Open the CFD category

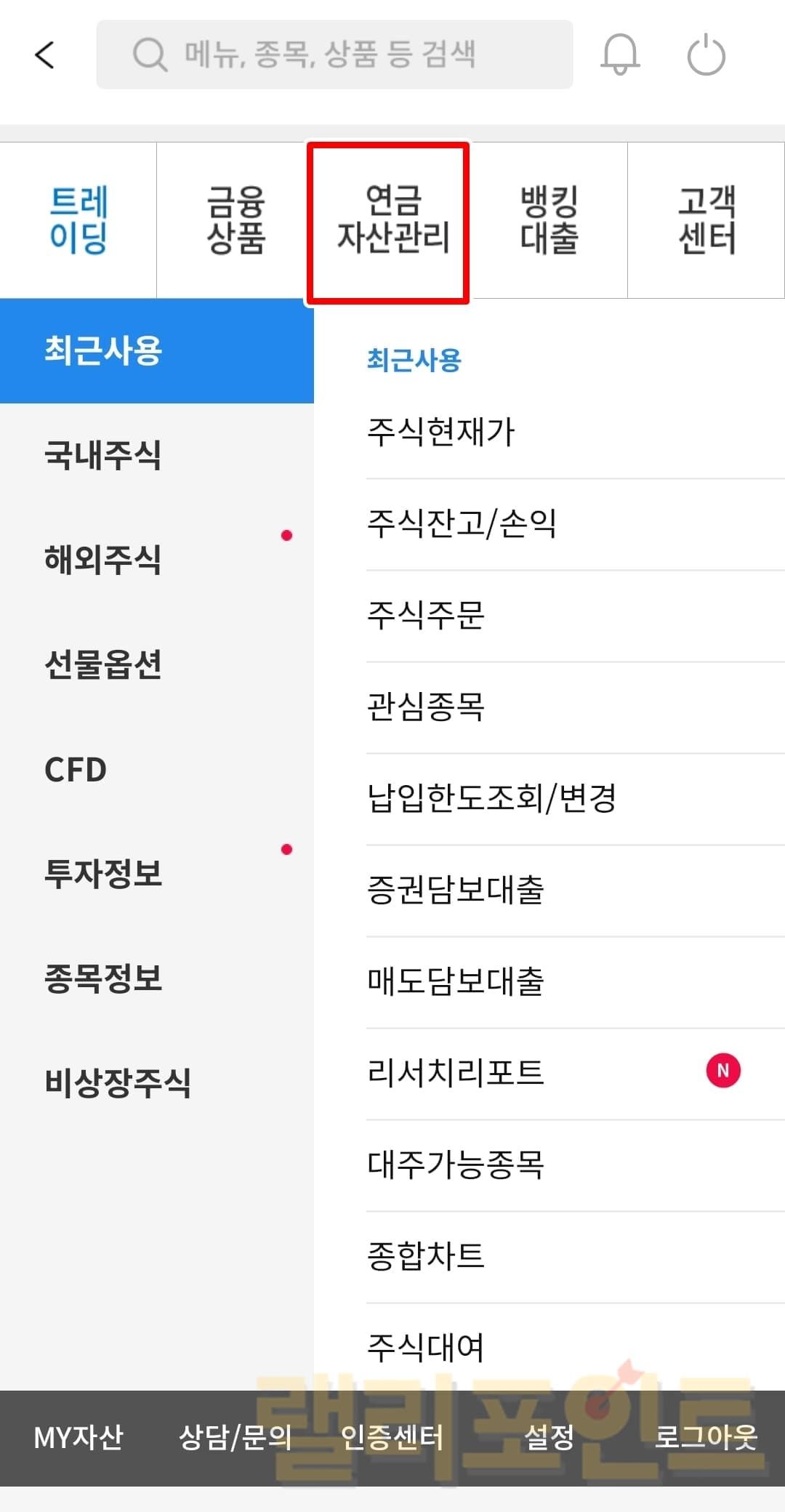point(76,769)
